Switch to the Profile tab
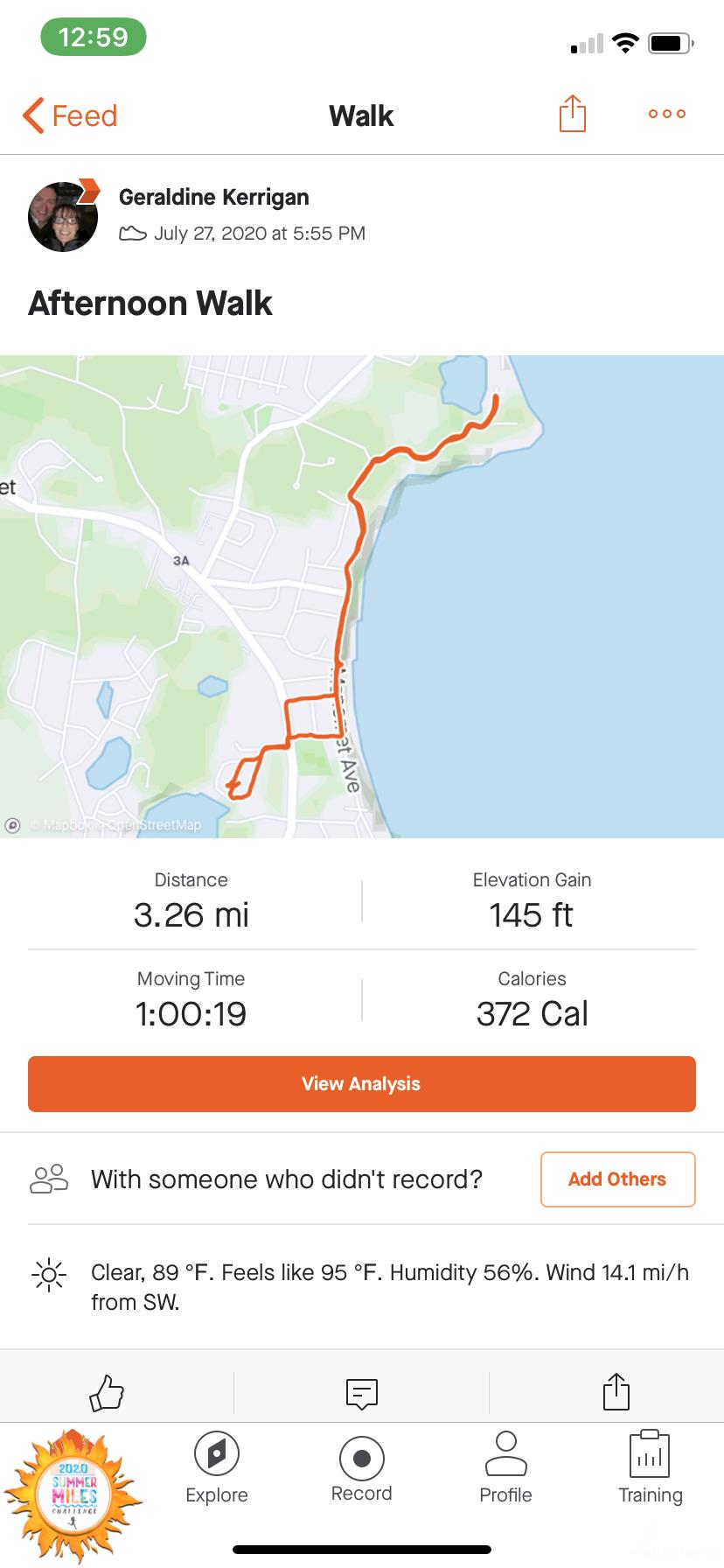The width and height of the screenshot is (724, 1568). click(x=505, y=1470)
